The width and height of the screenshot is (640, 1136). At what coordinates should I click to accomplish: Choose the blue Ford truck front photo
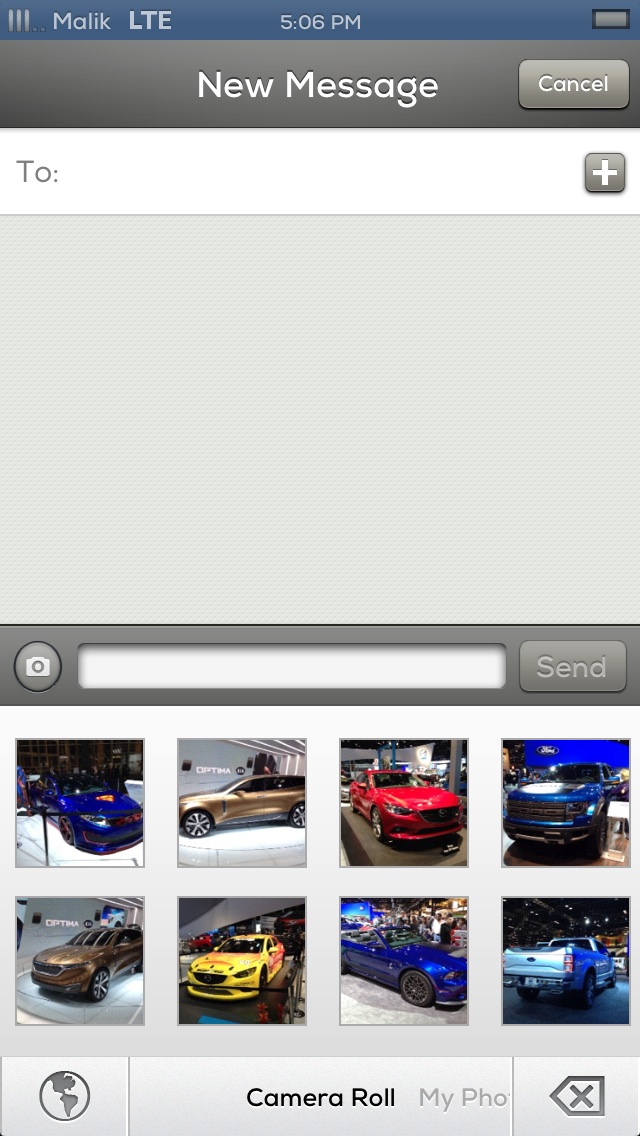(566, 803)
